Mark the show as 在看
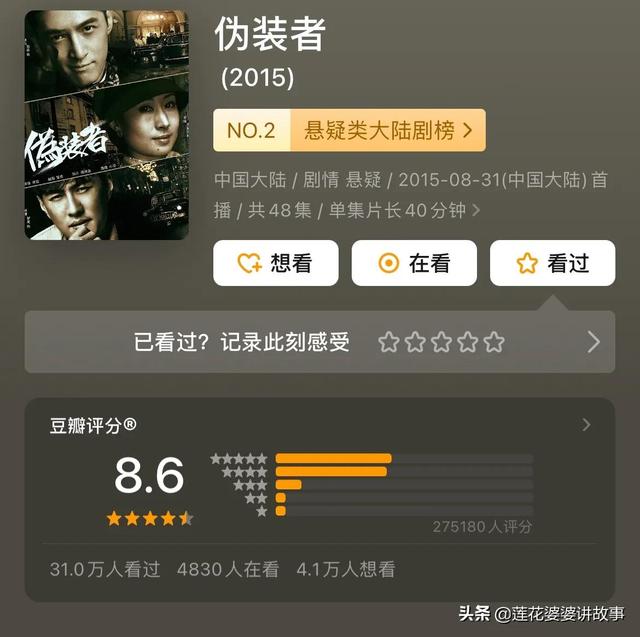This screenshot has height=637, width=640. [x=414, y=263]
